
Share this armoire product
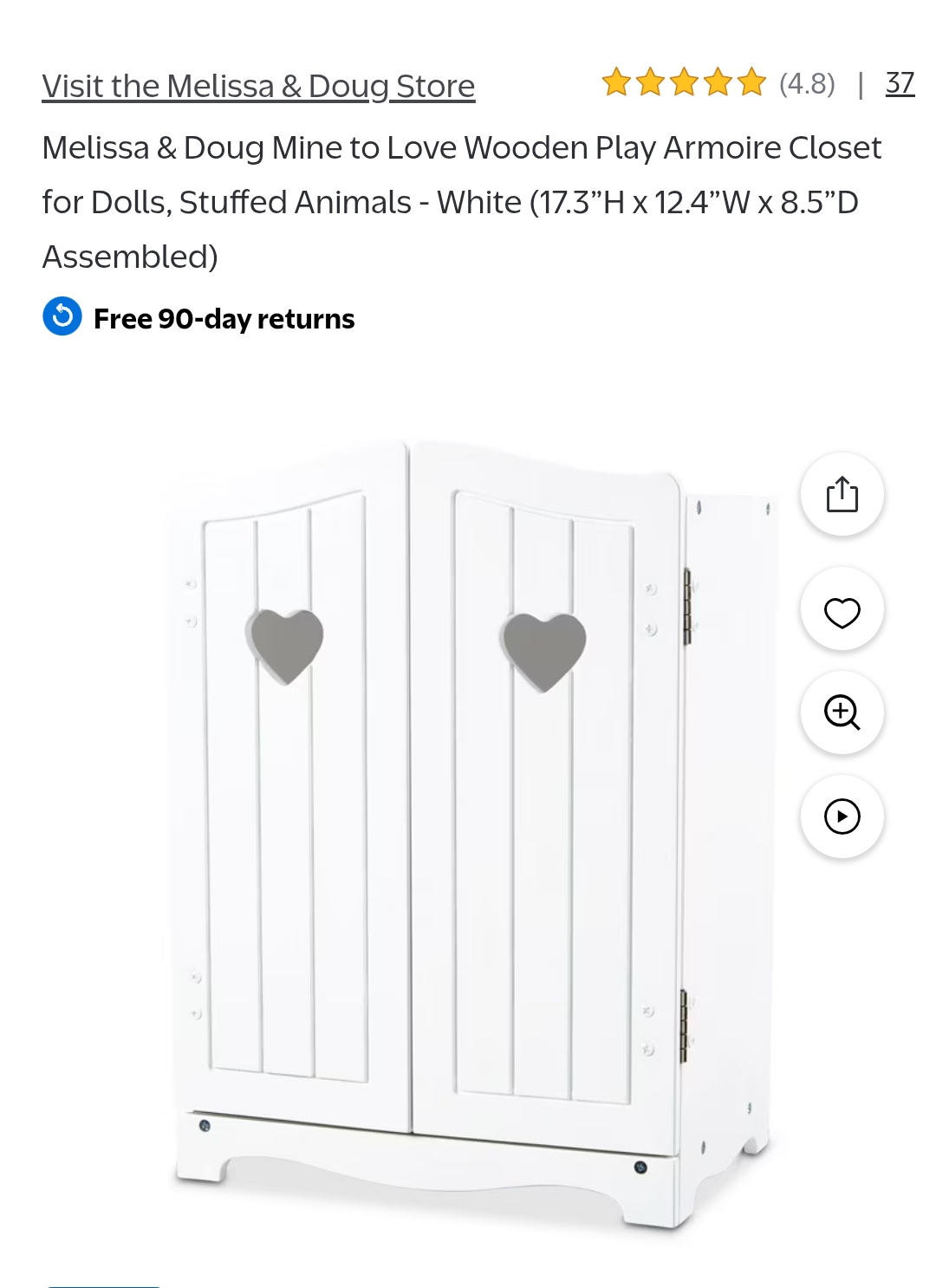coord(842,495)
